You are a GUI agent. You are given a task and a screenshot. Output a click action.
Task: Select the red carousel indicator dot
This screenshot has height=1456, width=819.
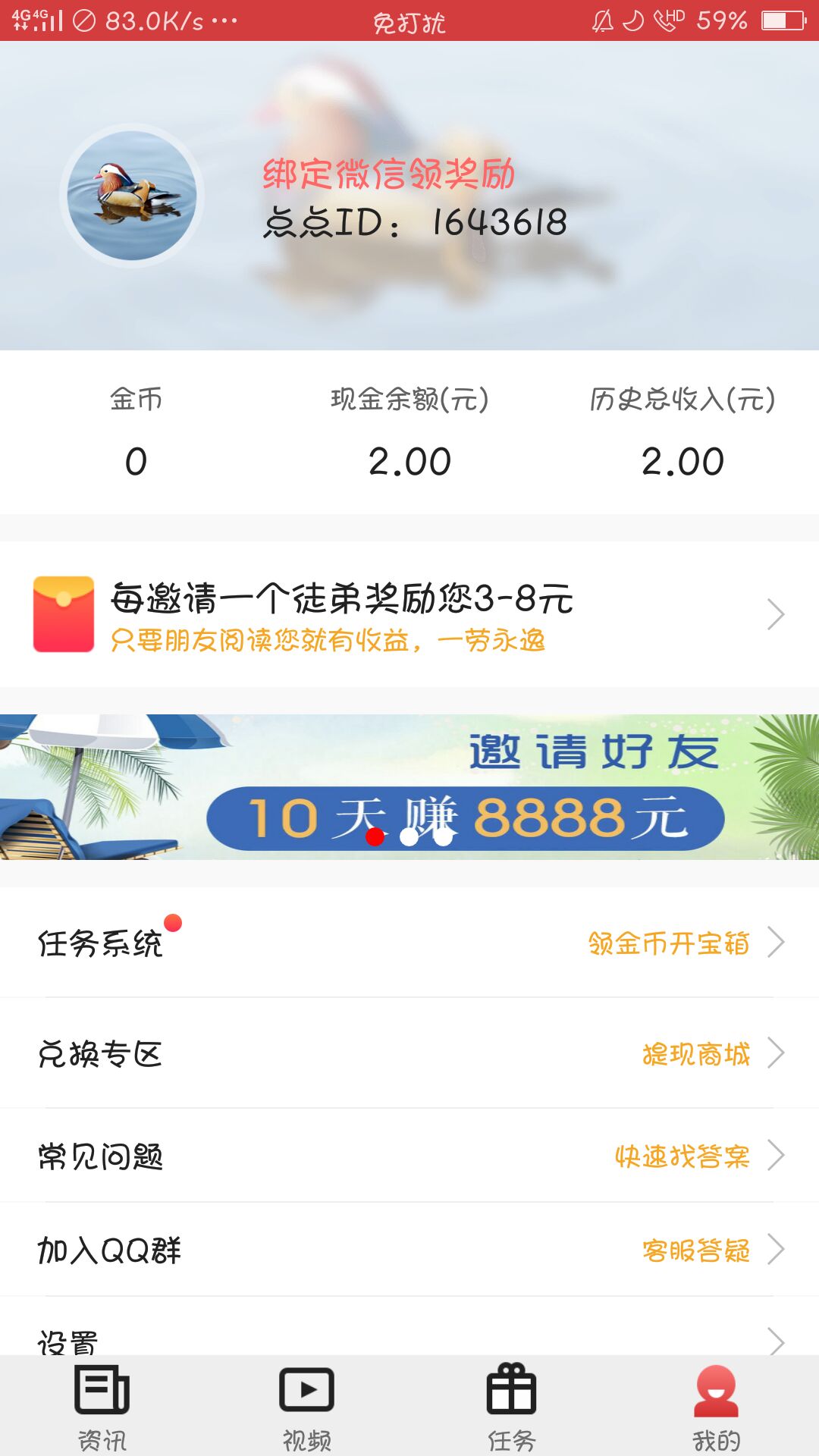(373, 836)
